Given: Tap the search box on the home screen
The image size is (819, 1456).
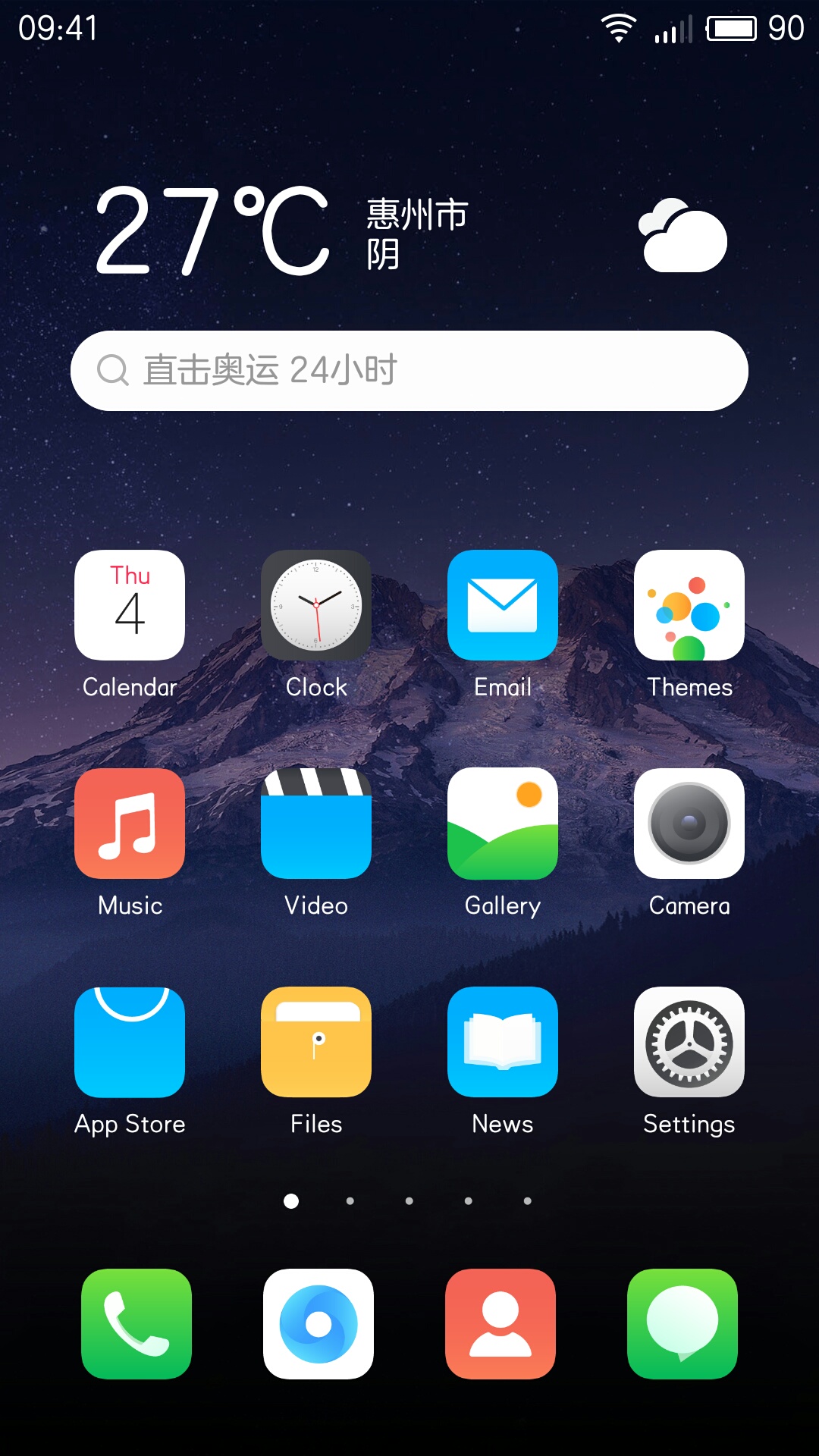Looking at the screenshot, I should (x=409, y=371).
